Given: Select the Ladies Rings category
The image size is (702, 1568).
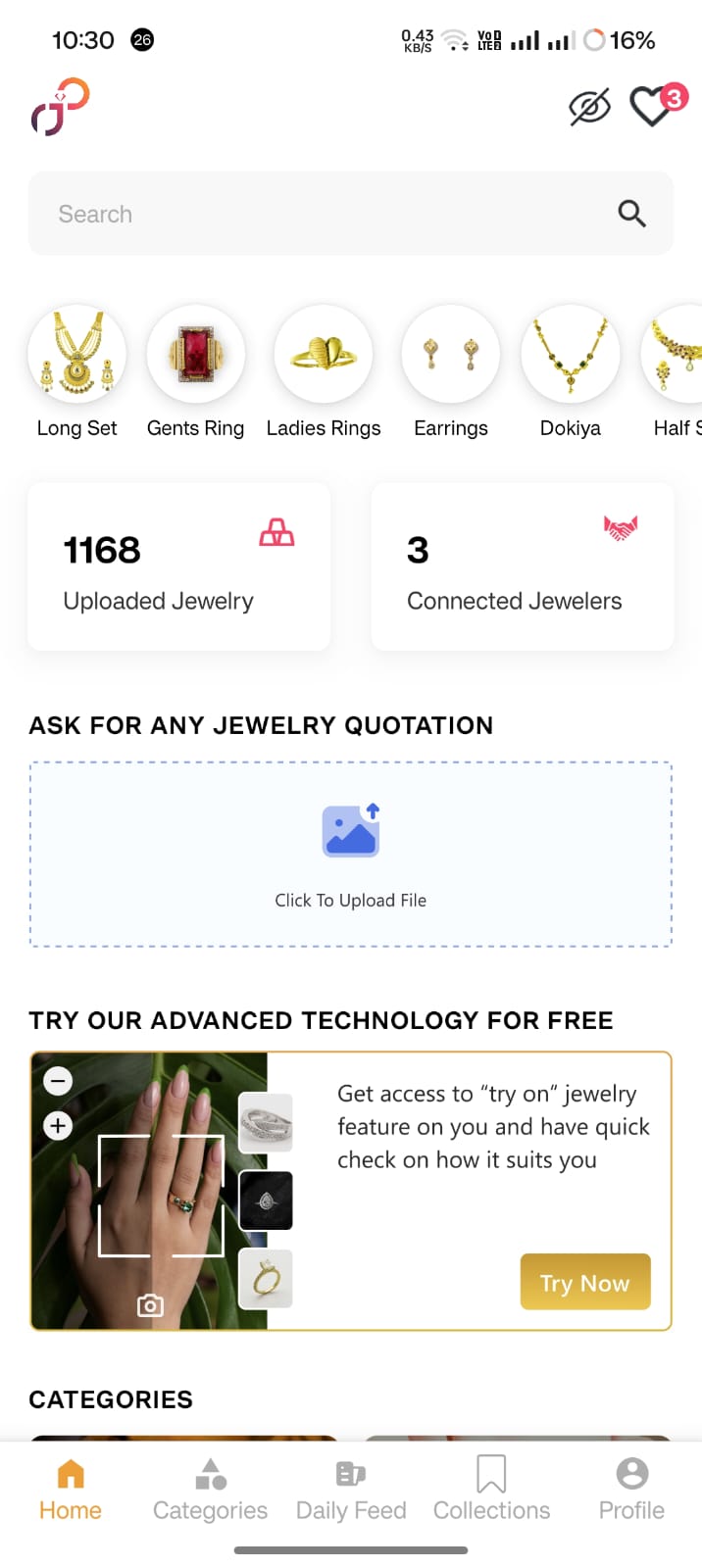Looking at the screenshot, I should point(324,372).
